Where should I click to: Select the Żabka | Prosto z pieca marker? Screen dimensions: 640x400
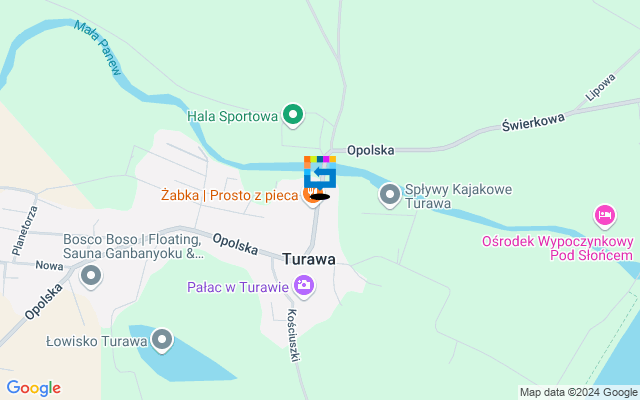pyautogui.click(x=311, y=194)
